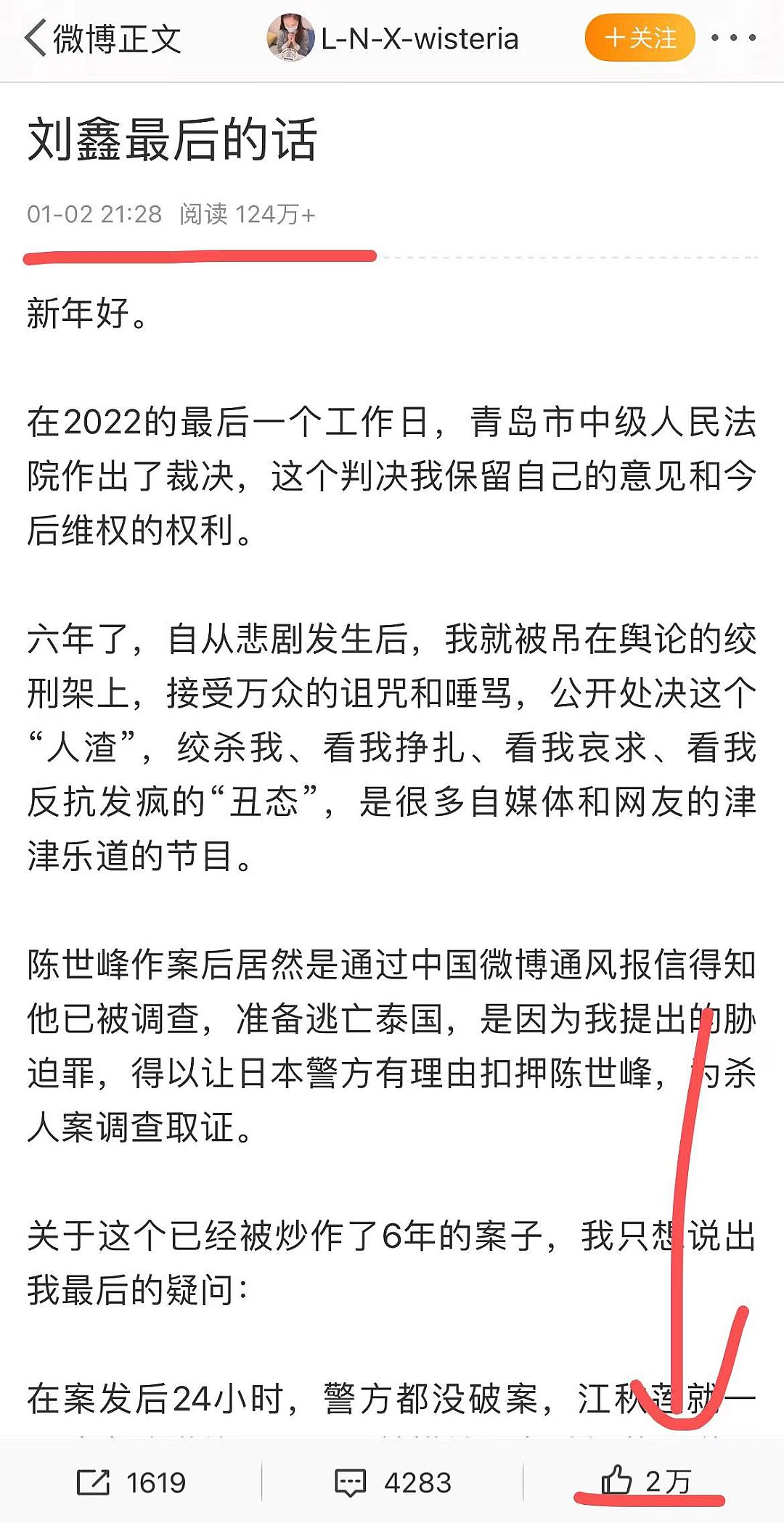This screenshot has width=784, height=1523.
Task: Like the post showing 2万 likes
Action: click(x=646, y=1481)
